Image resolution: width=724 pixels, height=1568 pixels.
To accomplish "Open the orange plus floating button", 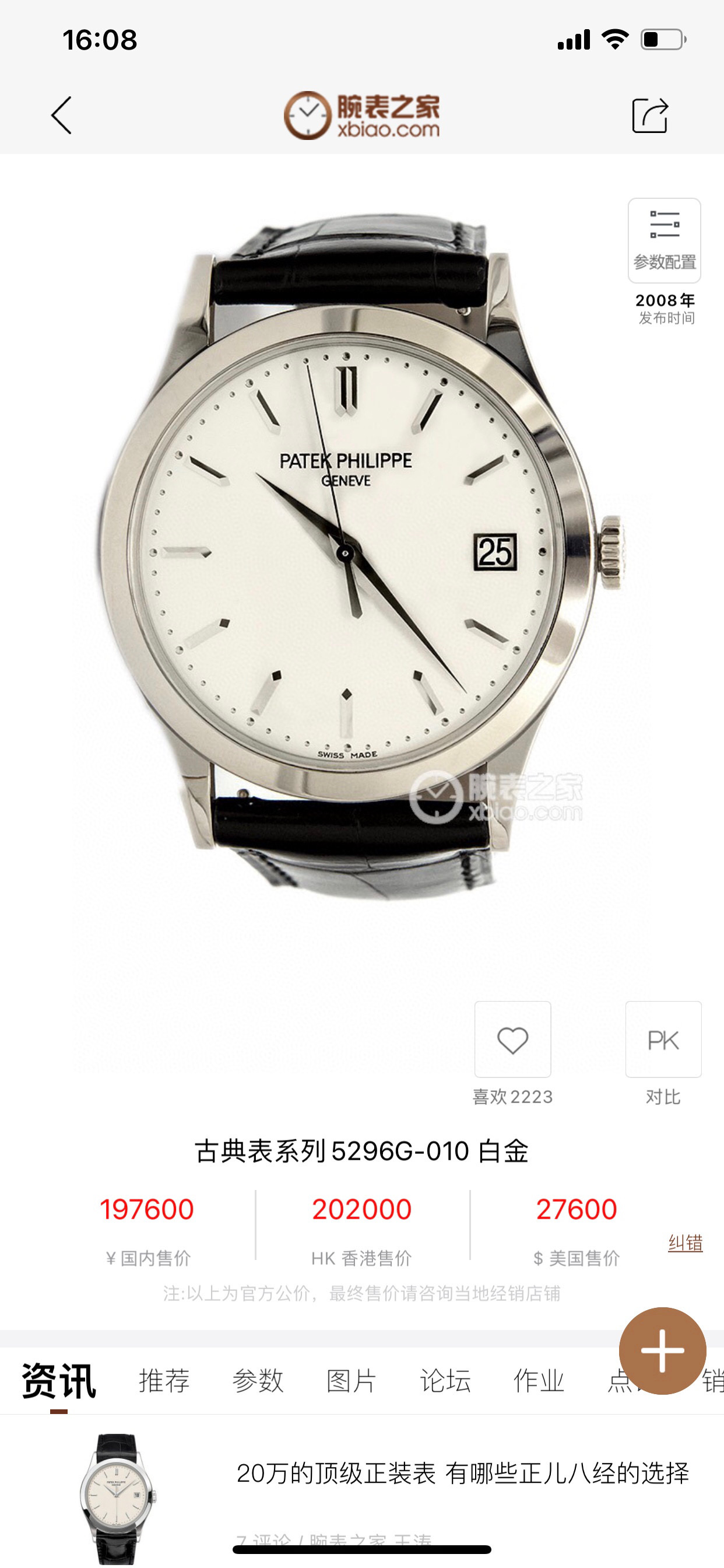I will (662, 1350).
